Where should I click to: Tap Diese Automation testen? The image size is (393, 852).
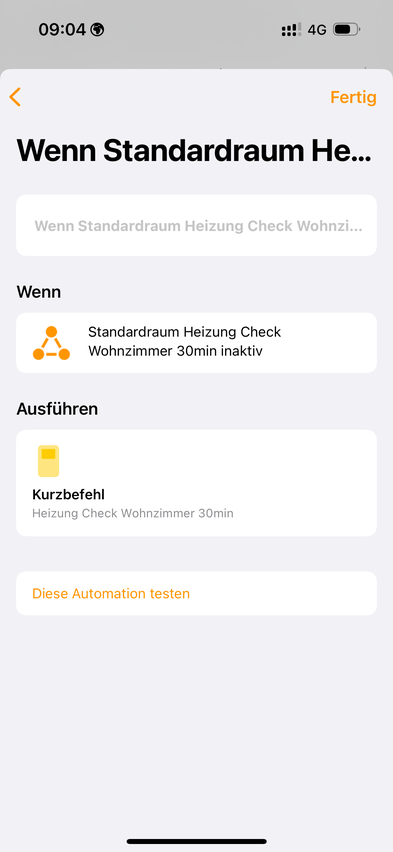pyautogui.click(x=196, y=593)
